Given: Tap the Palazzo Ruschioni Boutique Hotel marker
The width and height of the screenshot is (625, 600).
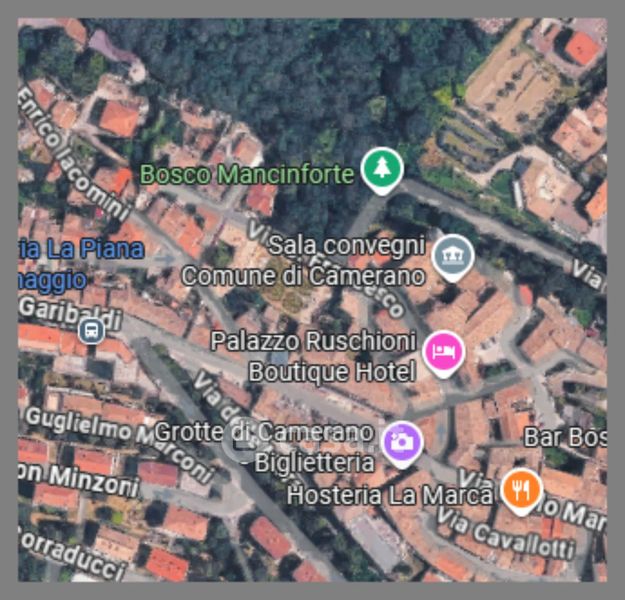Looking at the screenshot, I should [443, 351].
